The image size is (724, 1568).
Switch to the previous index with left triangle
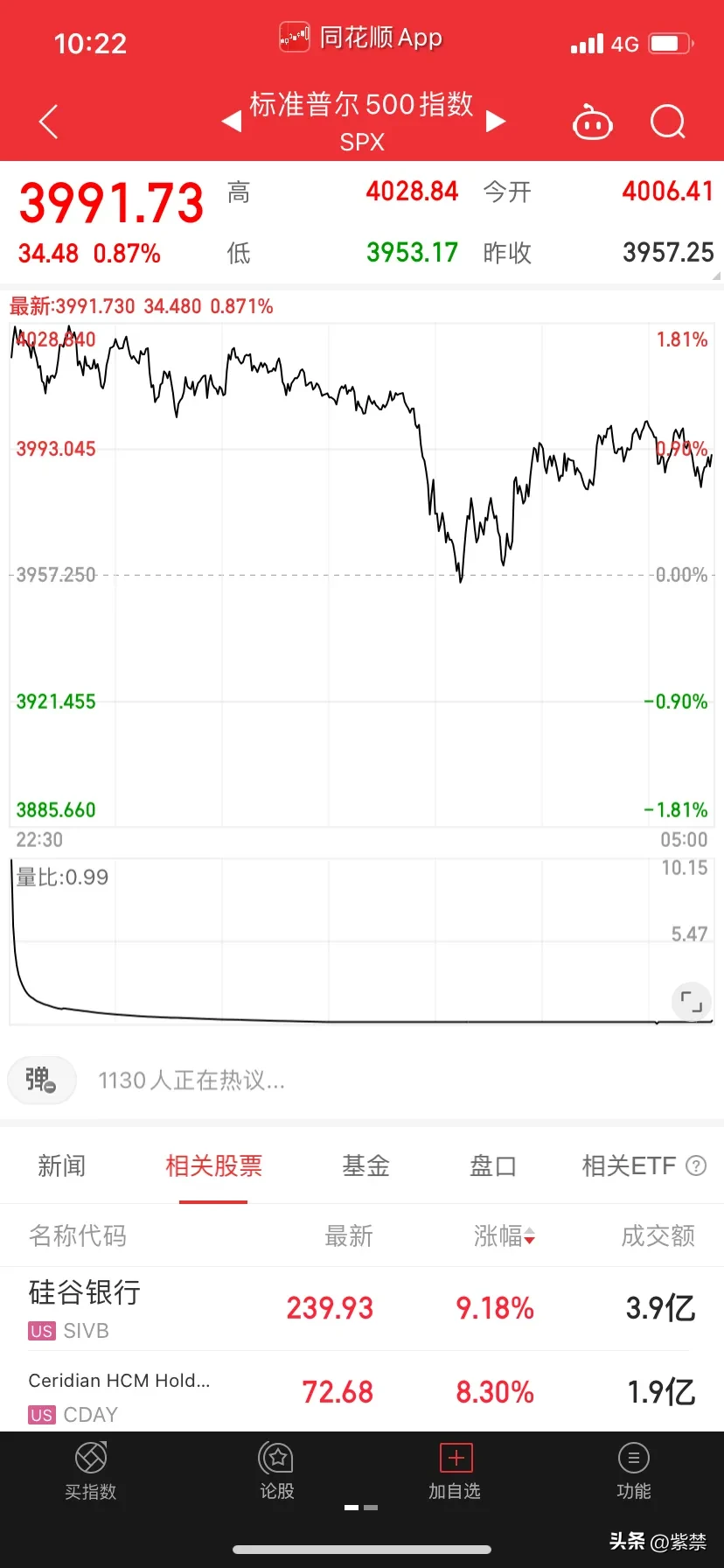[x=232, y=121]
